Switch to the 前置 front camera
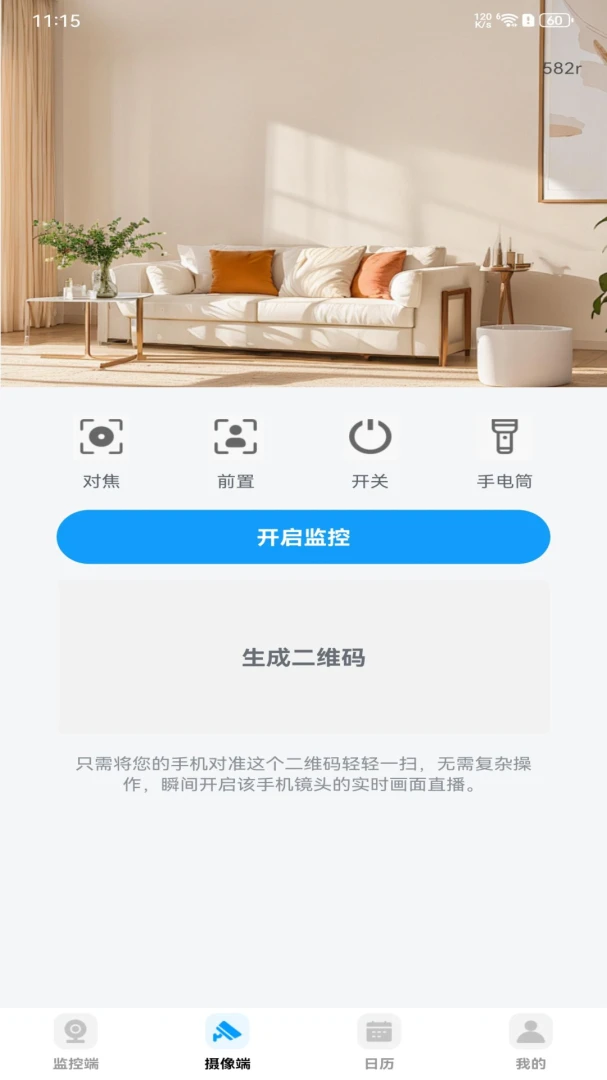Image resolution: width=607 pixels, height=1080 pixels. (x=236, y=437)
